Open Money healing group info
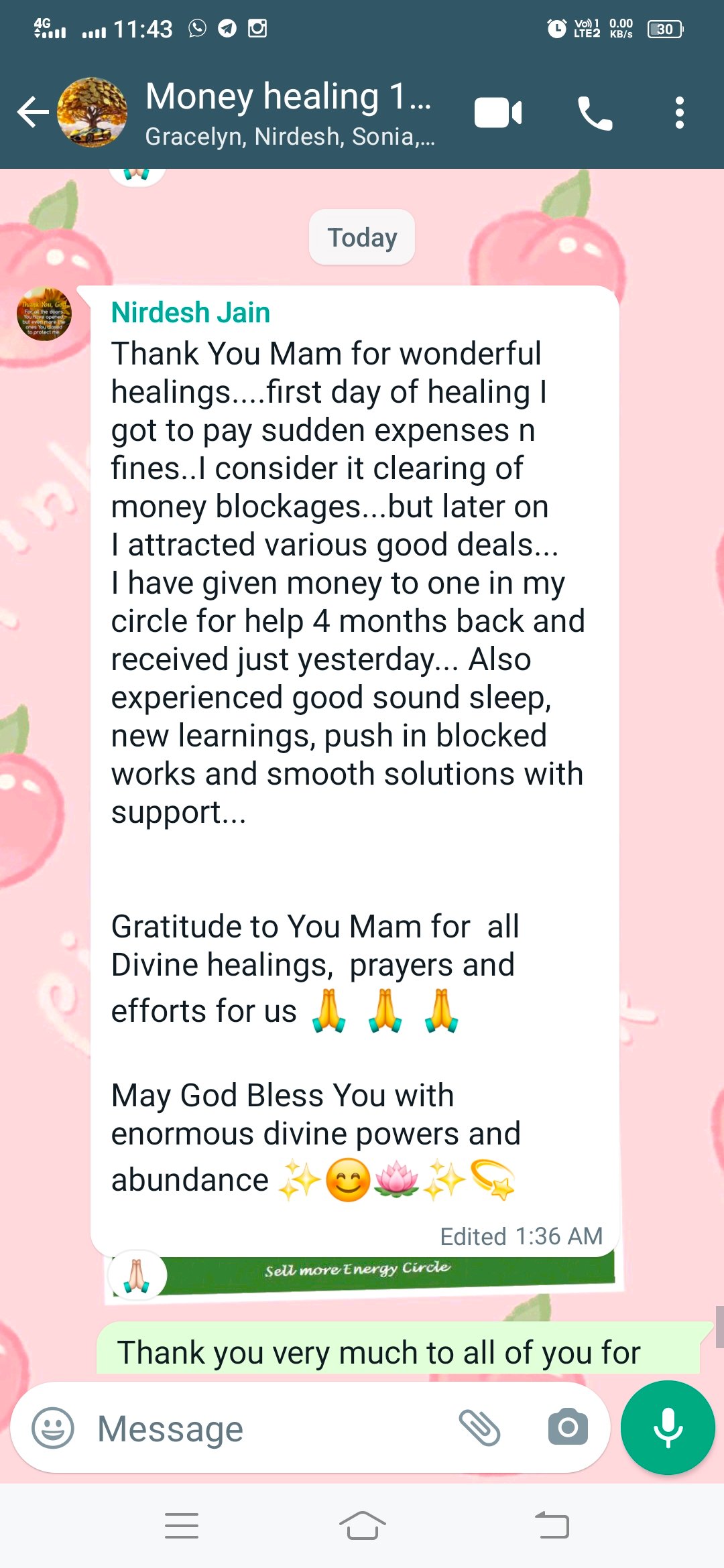Screen dimensions: 724x1568 pyautogui.click(x=288, y=112)
